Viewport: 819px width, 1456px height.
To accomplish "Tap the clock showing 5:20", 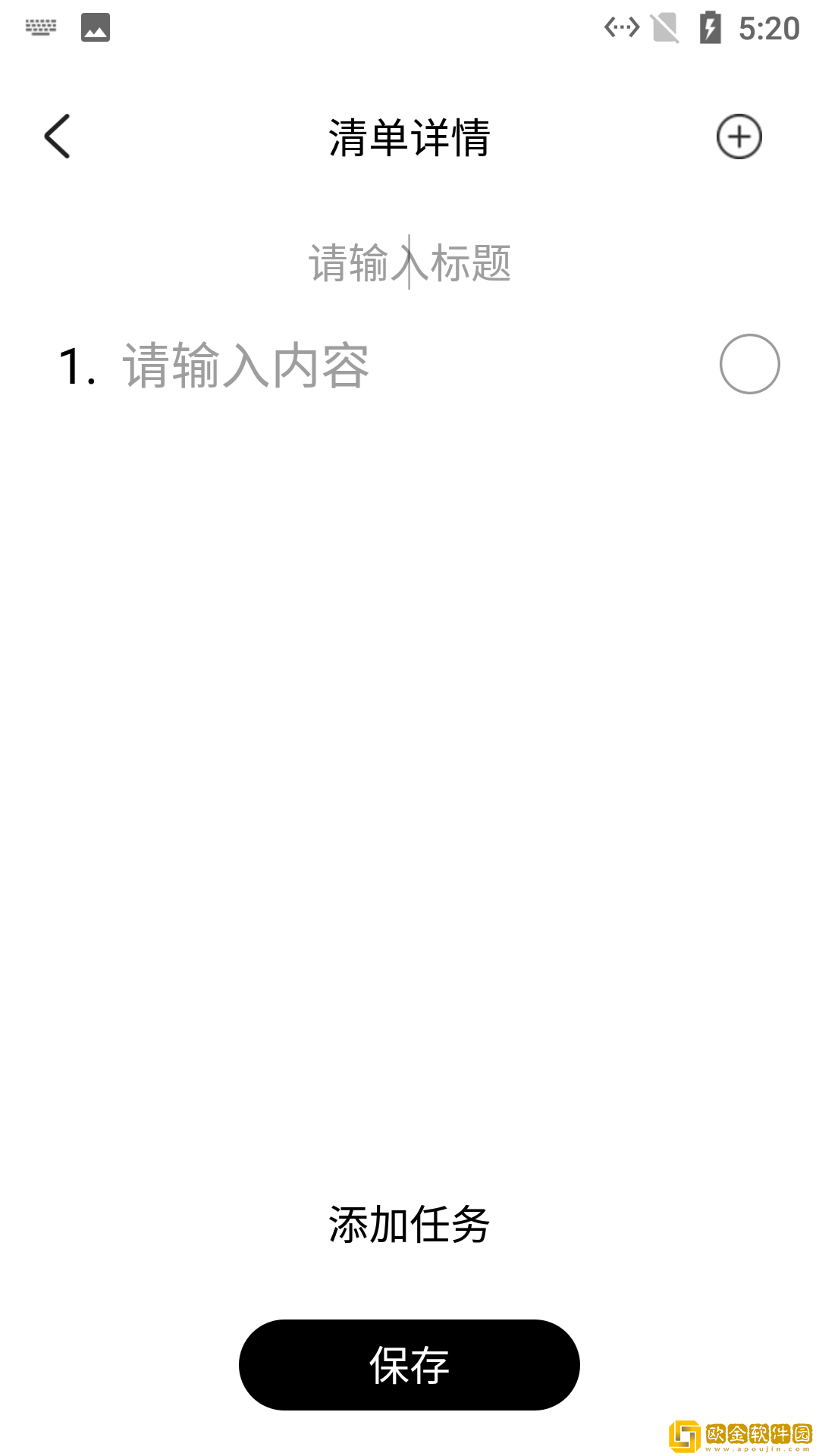I will 767,27.
